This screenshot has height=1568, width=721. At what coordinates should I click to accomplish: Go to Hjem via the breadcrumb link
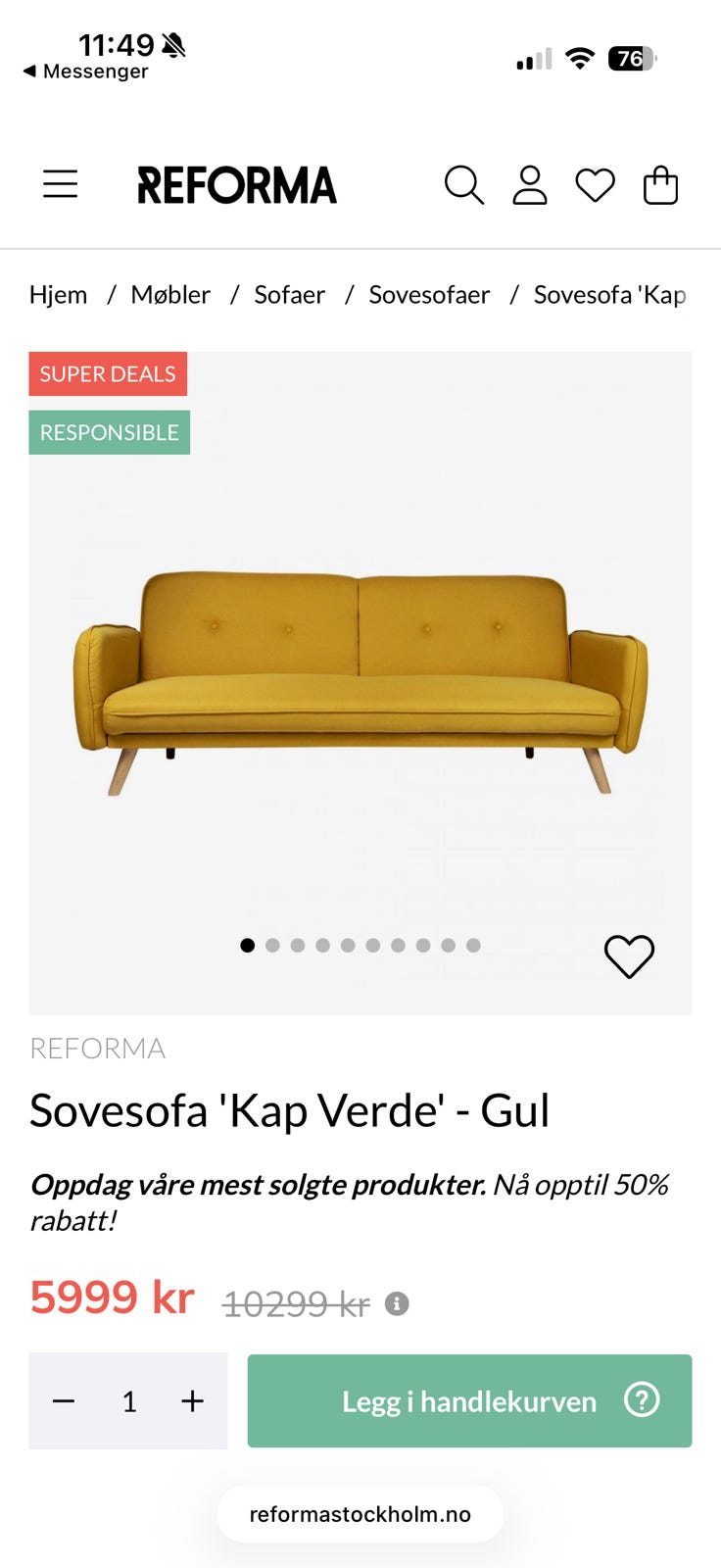(x=58, y=294)
